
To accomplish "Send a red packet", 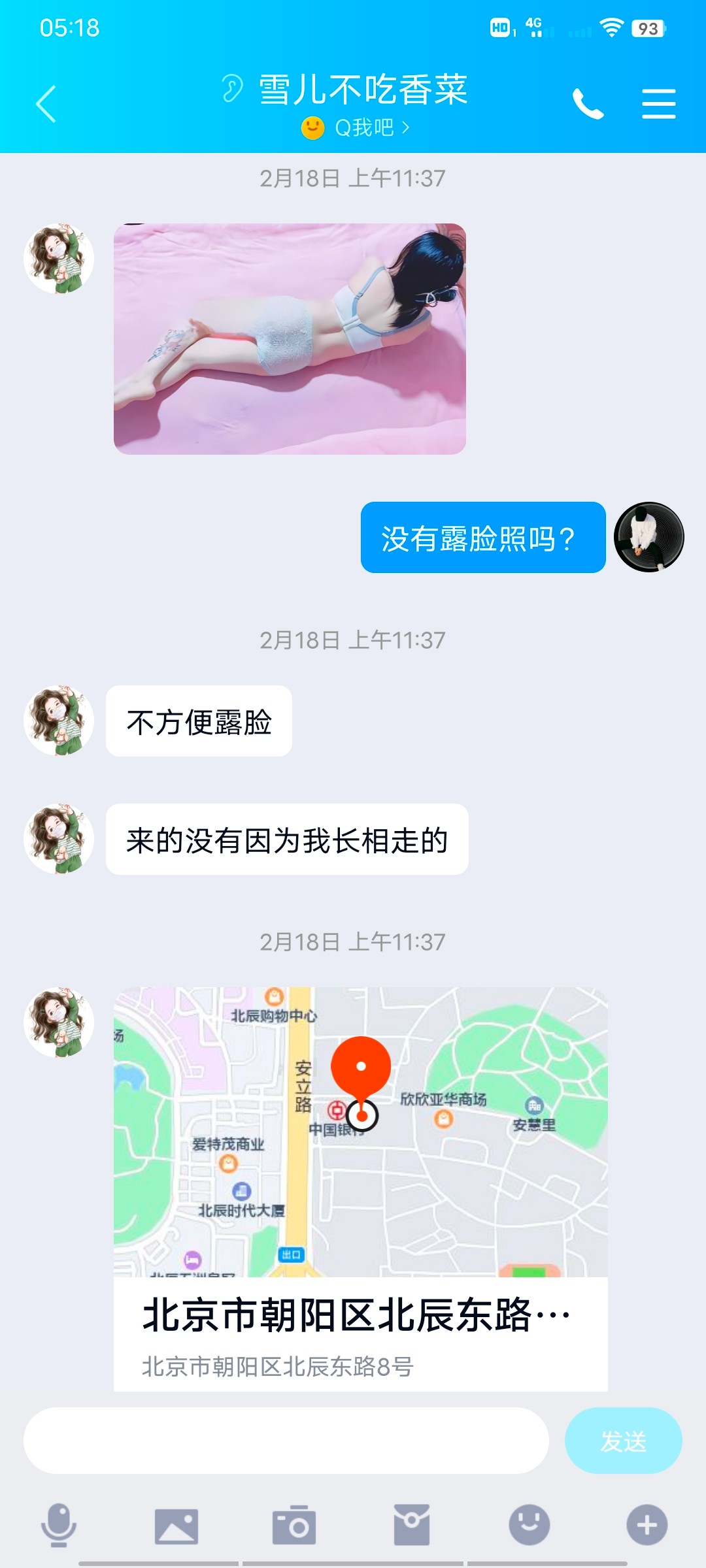I will pos(412,1526).
